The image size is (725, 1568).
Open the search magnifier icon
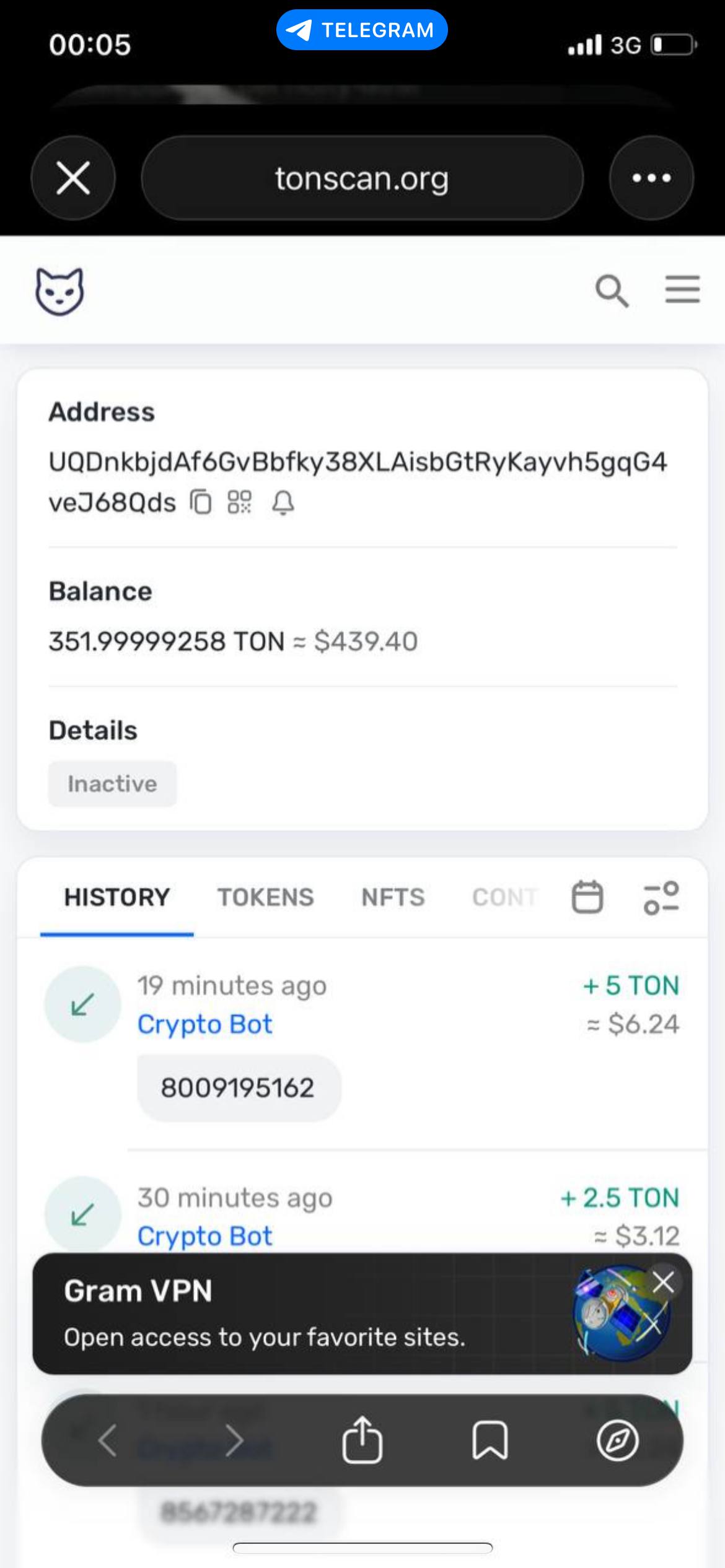tap(612, 290)
